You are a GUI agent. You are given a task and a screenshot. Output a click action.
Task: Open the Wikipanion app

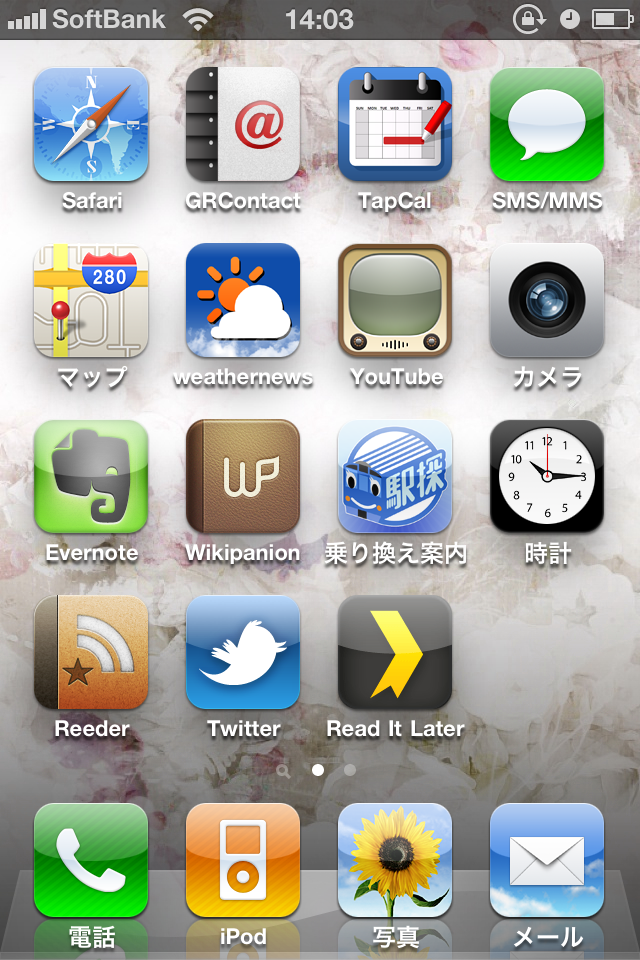243,477
